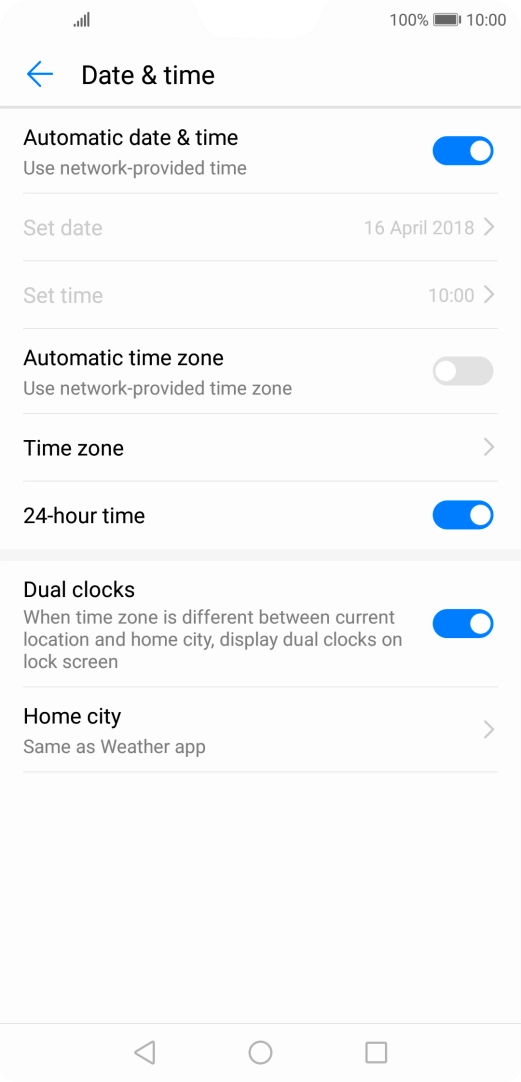Open the Time zone setting
521x1082 pixels.
[x=260, y=448]
